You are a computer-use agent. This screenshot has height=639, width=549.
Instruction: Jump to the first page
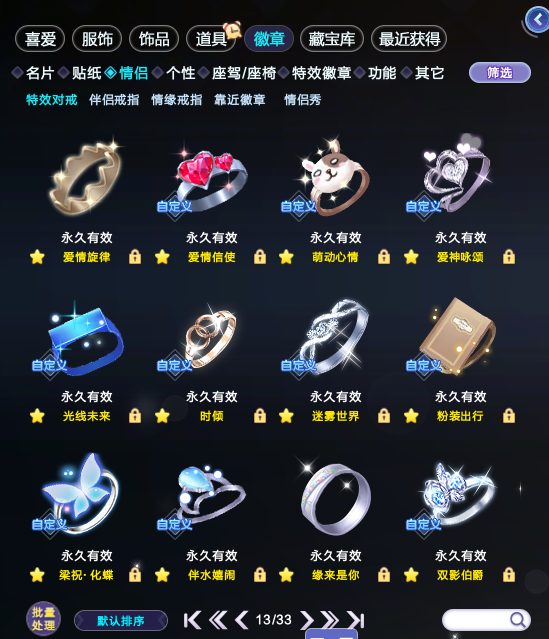tap(192, 620)
